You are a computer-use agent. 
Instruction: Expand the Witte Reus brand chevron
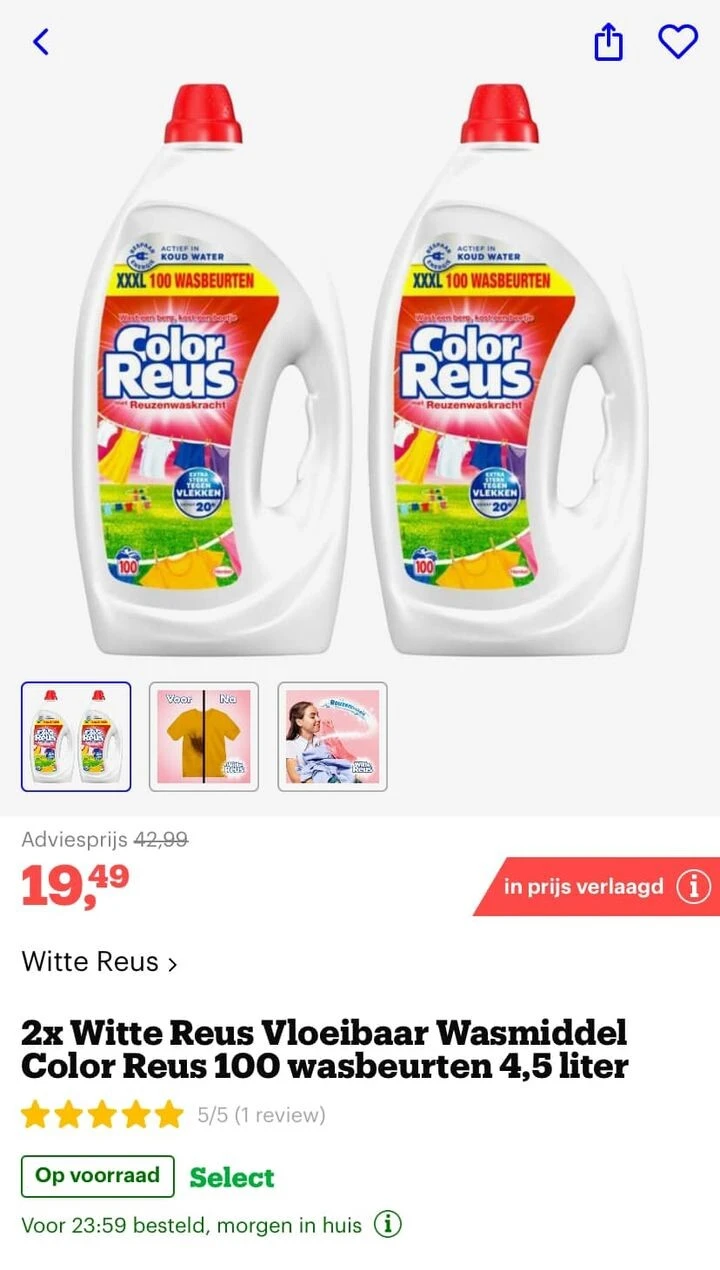(172, 963)
